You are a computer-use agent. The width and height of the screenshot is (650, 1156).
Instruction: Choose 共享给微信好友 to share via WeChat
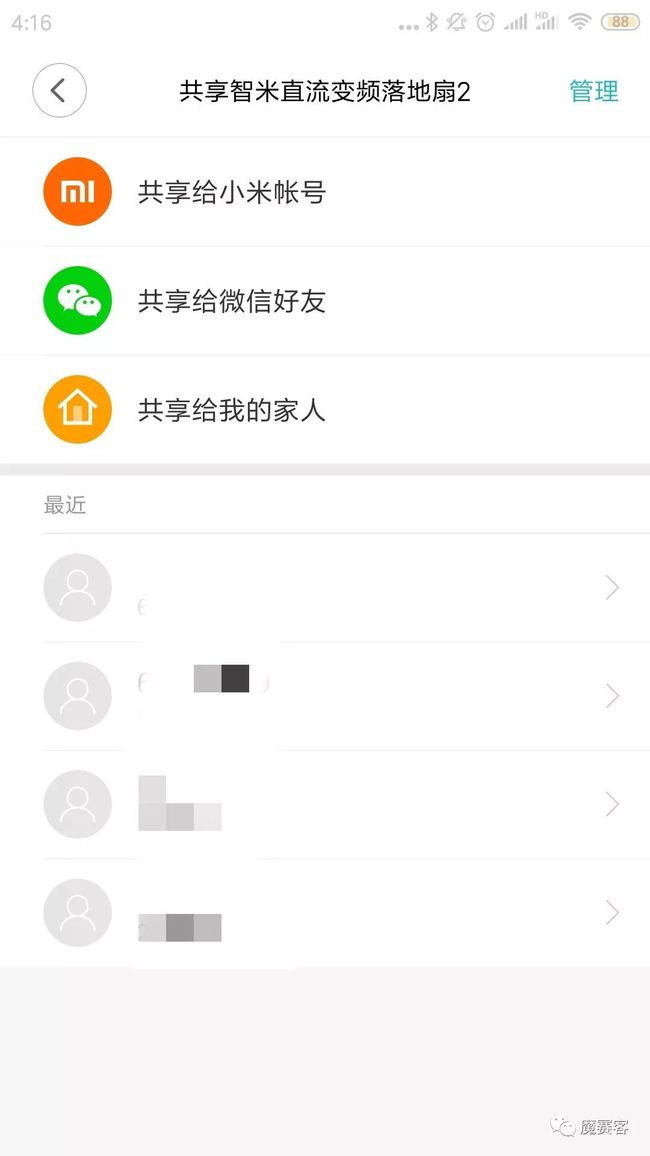325,301
